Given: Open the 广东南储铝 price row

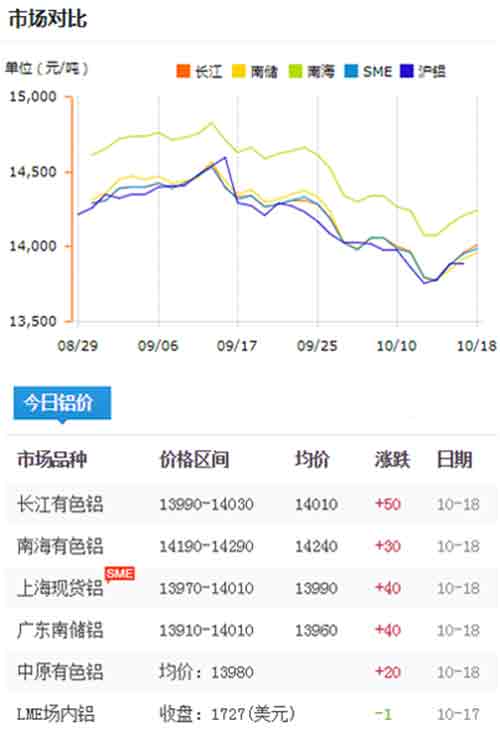Looking at the screenshot, I should 252,630.
